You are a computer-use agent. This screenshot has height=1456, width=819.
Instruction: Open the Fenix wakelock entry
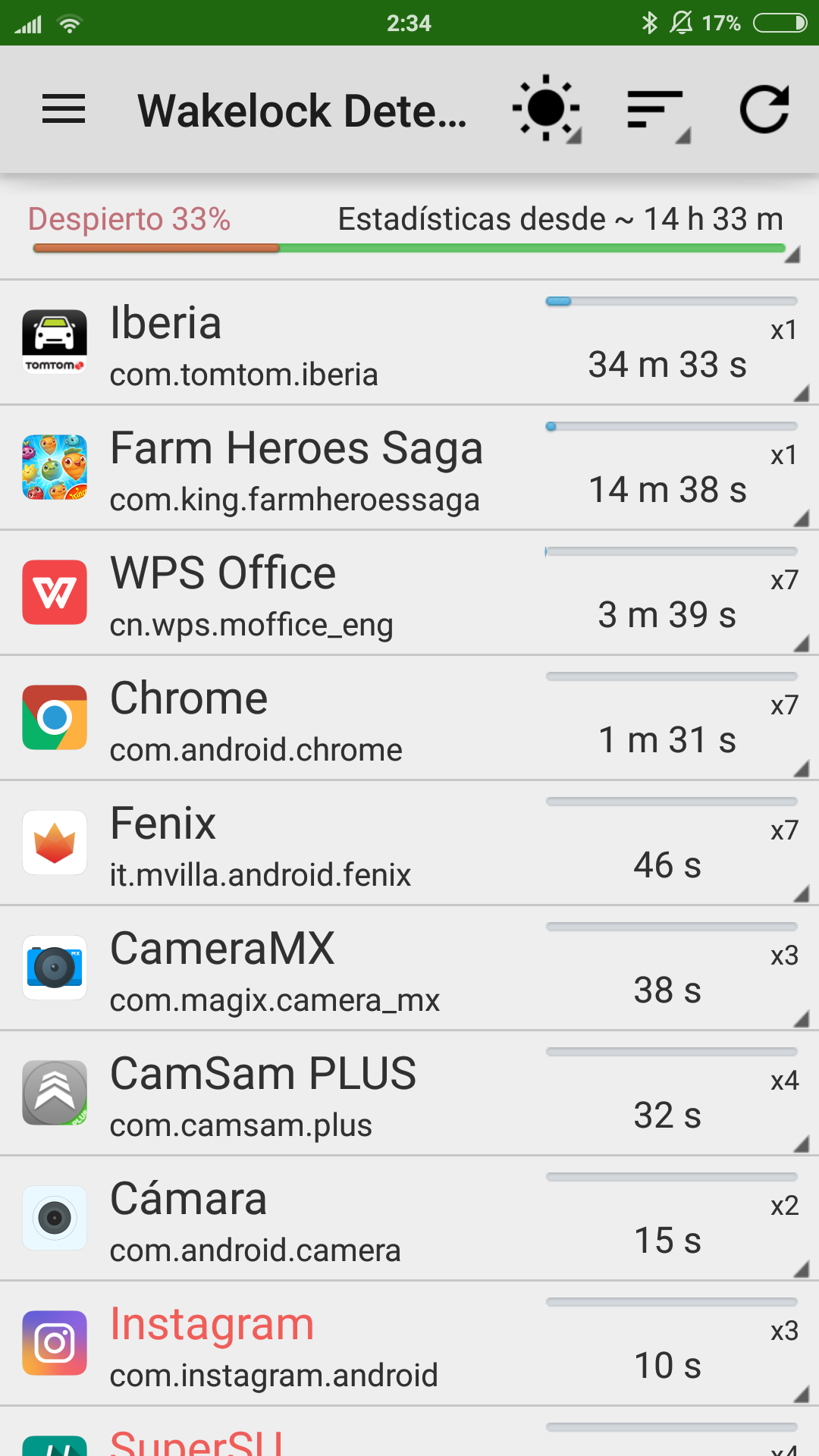(409, 843)
